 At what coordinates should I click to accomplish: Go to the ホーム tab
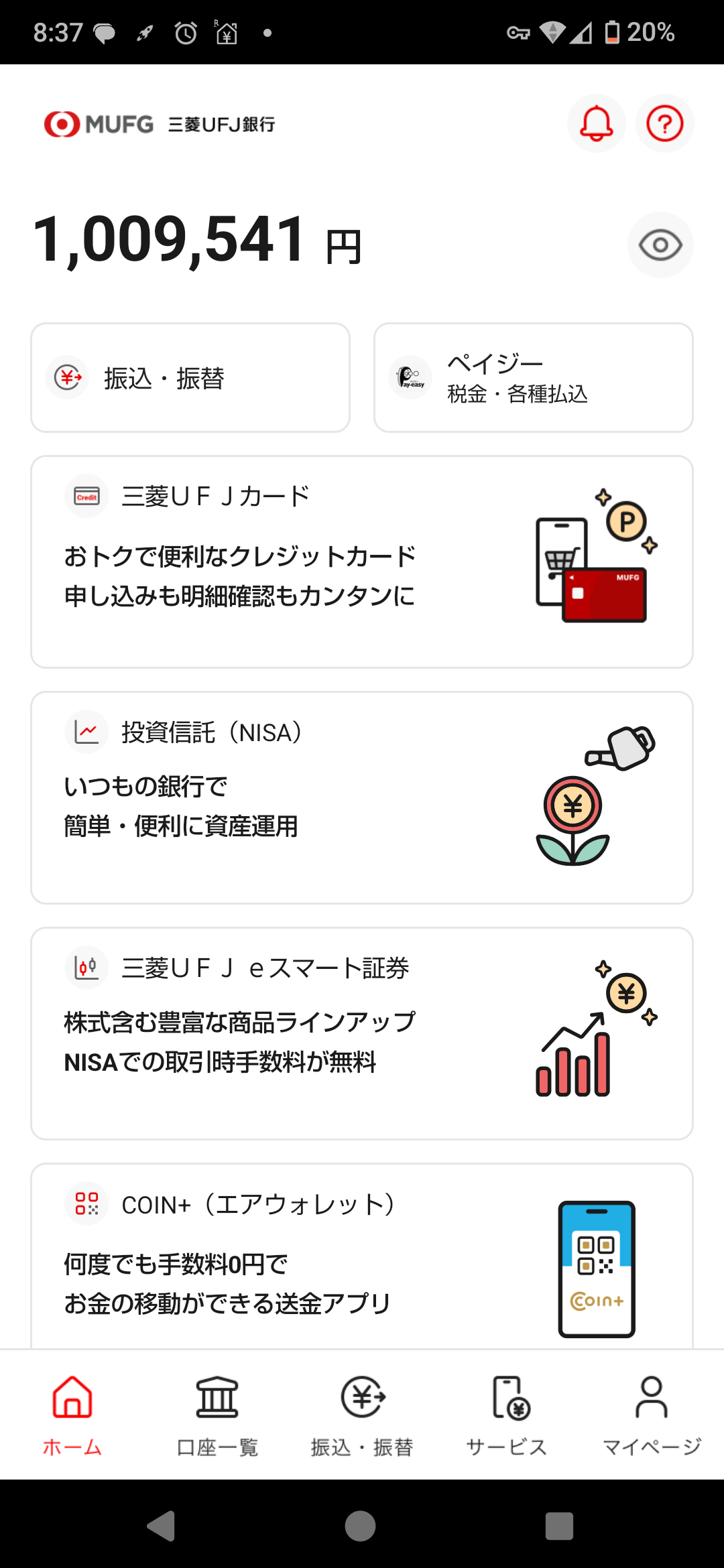click(72, 1415)
